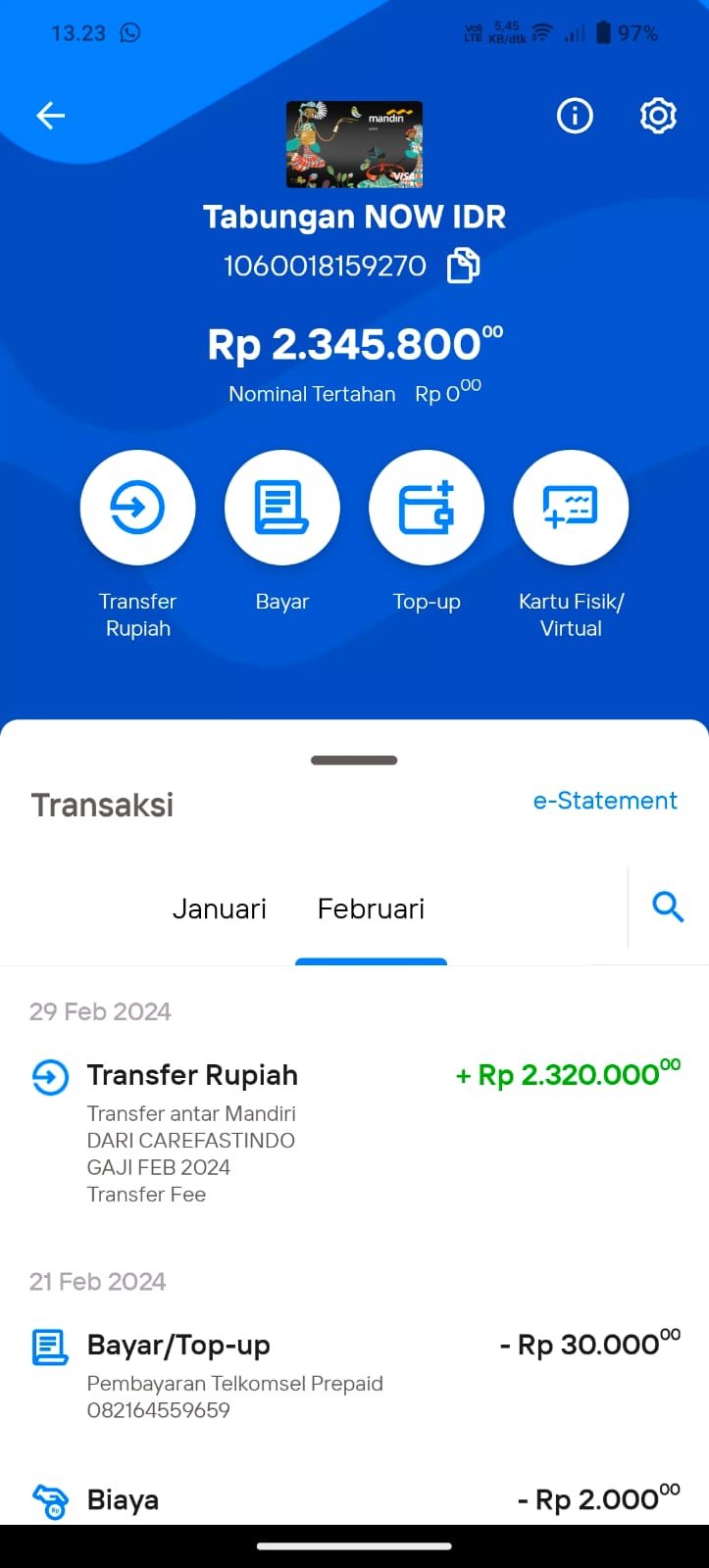
Task: Search transactions with the magnifier icon
Action: pyautogui.click(x=668, y=907)
